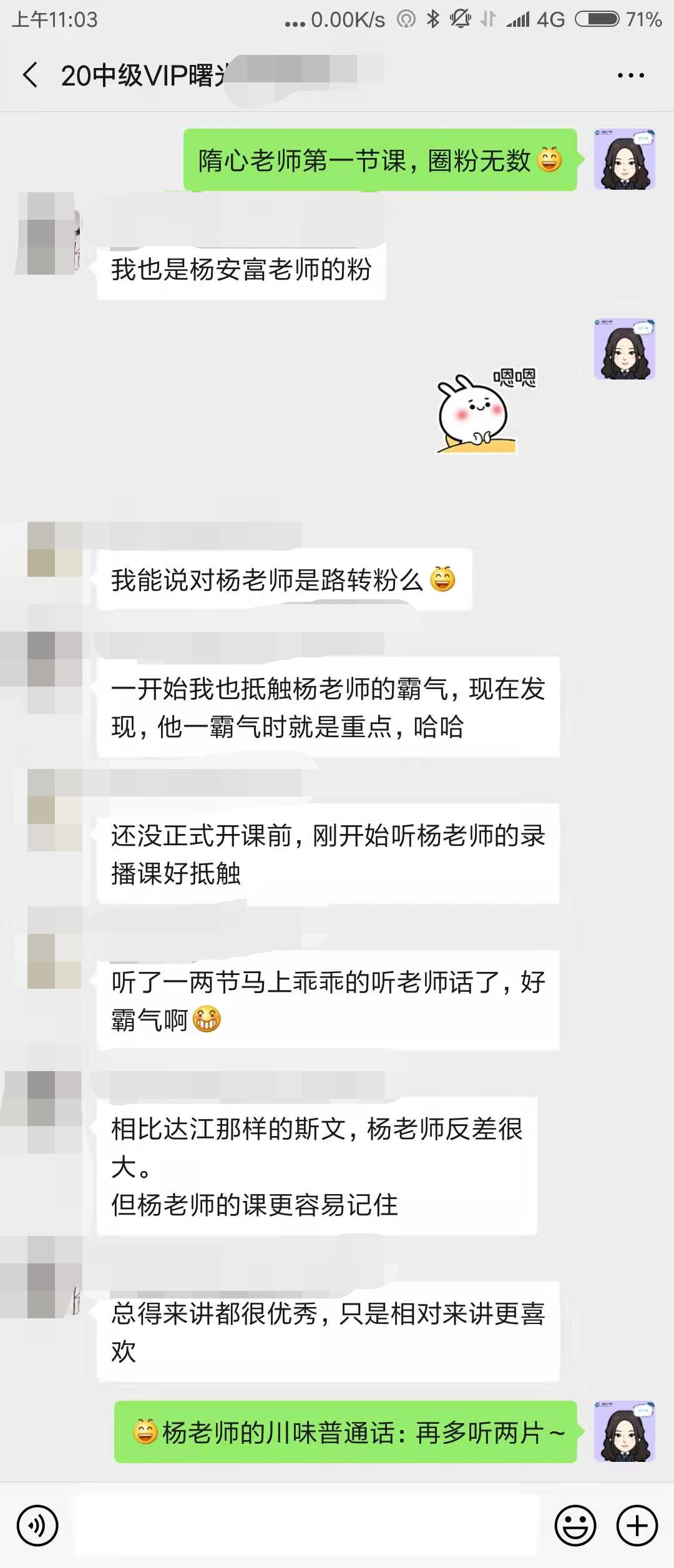The image size is (674, 1568).
Task: Tap the Bluetooth icon in the status bar
Action: 431,19
